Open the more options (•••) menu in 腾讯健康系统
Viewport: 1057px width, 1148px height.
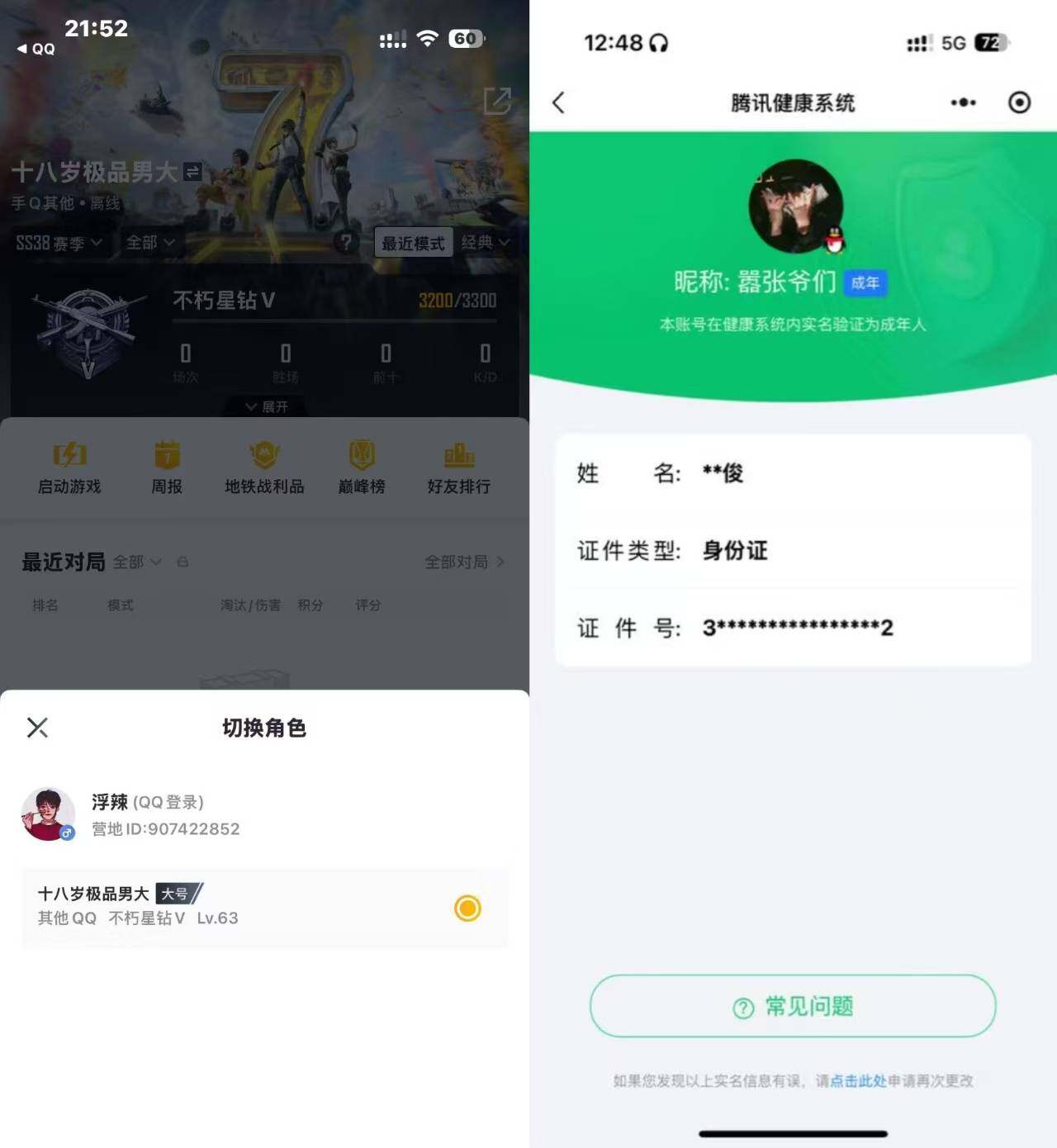963,102
